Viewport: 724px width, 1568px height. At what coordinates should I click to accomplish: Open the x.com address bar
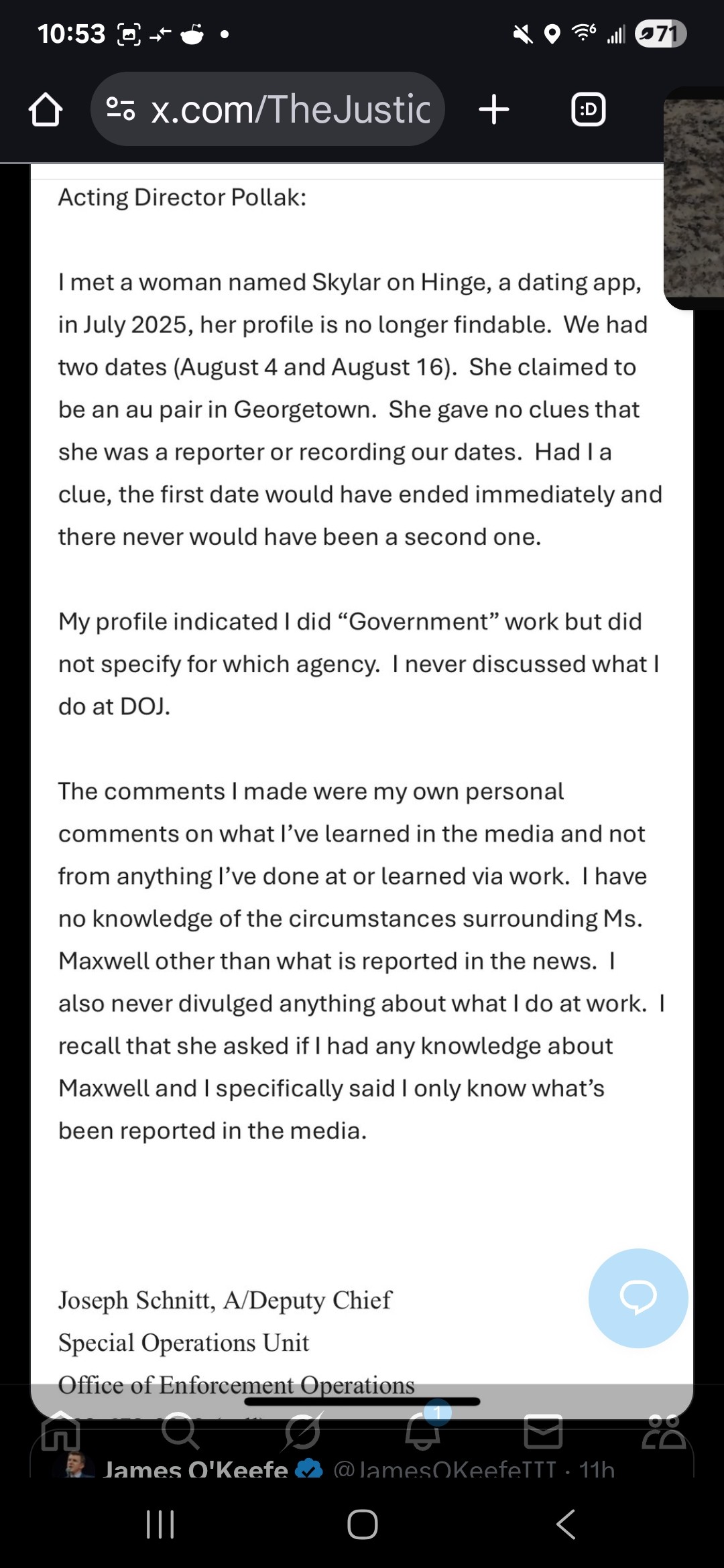click(x=268, y=110)
